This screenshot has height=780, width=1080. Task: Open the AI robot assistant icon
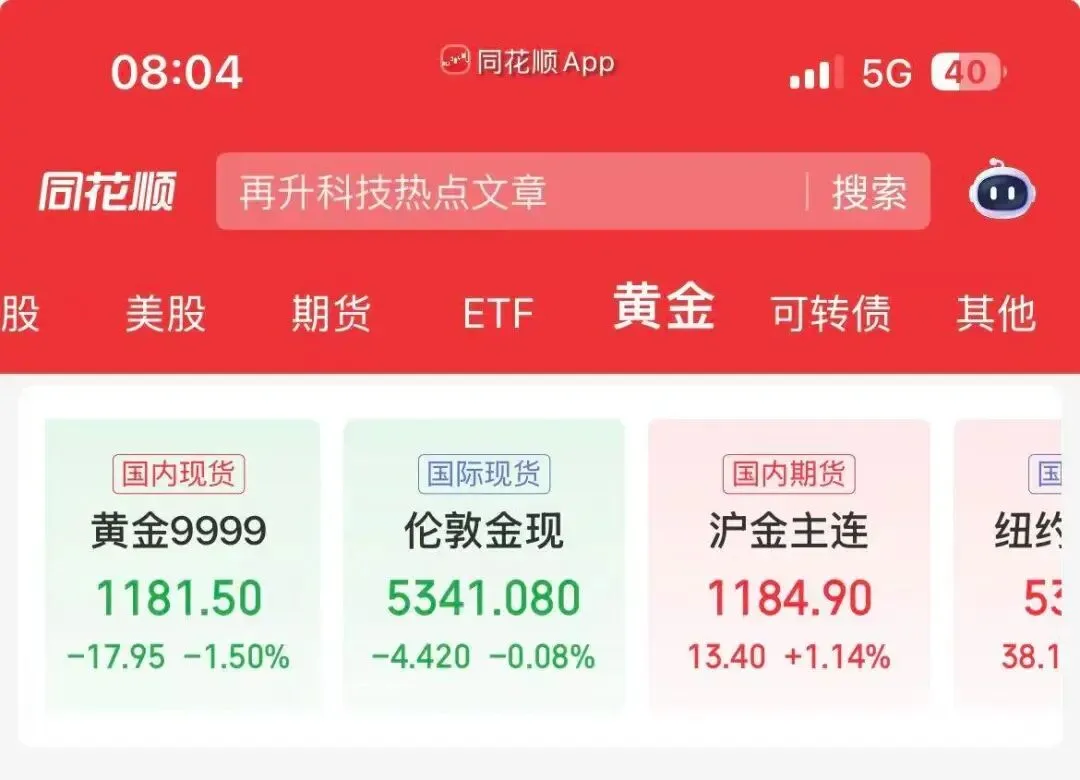tap(1002, 192)
